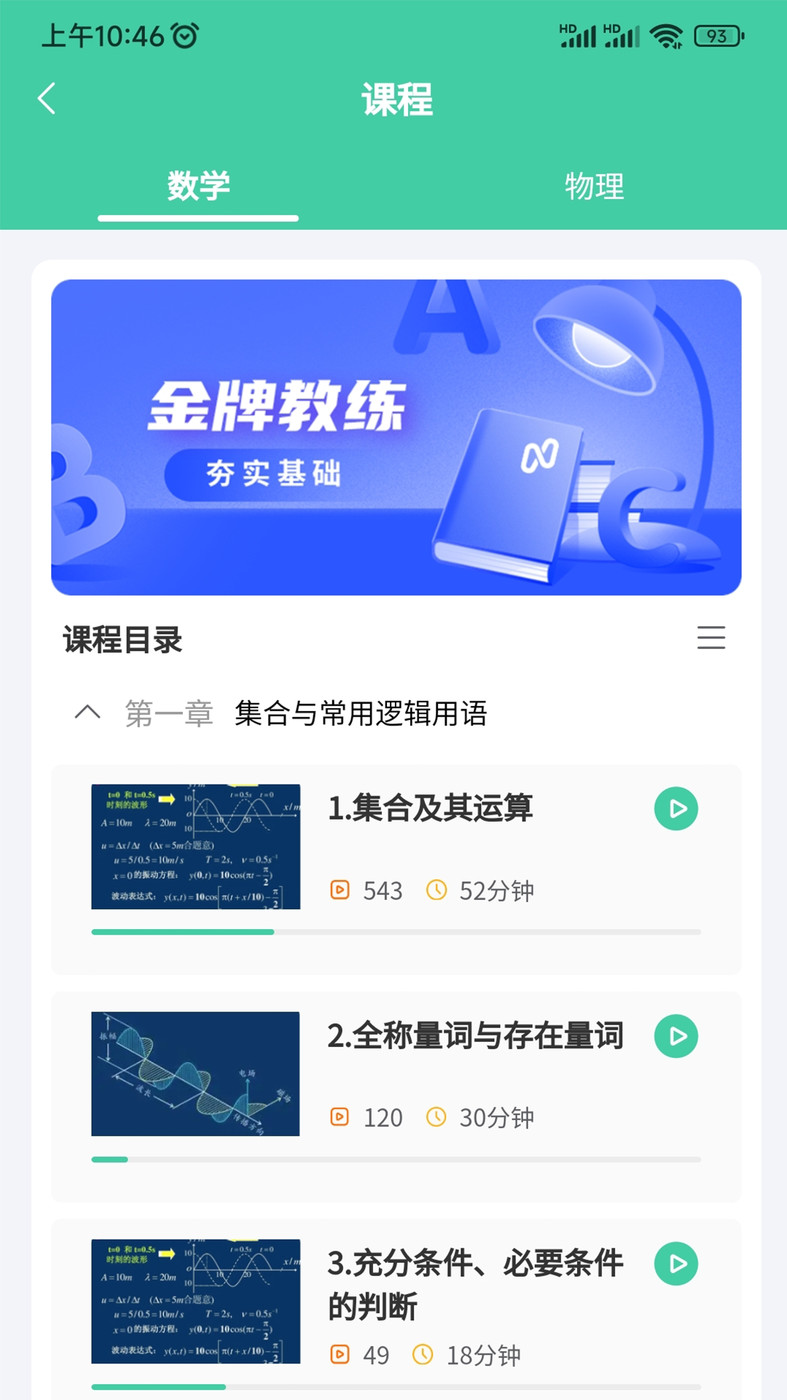Play the lesson 2.全称量词与存在量词

(676, 1036)
